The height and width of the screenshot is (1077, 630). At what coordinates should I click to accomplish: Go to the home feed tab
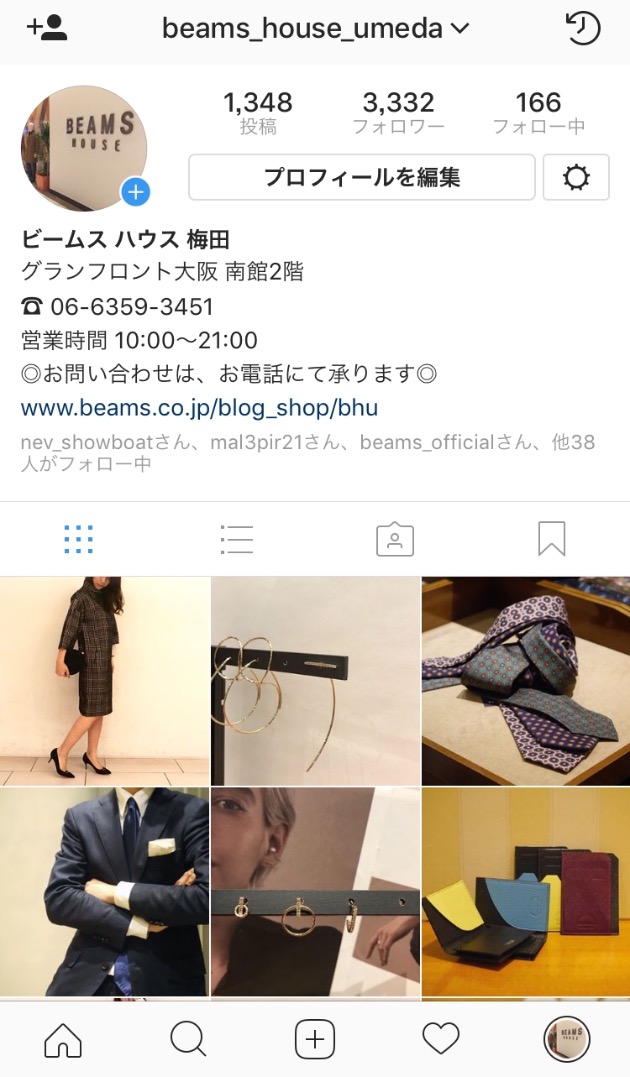[x=63, y=1040]
